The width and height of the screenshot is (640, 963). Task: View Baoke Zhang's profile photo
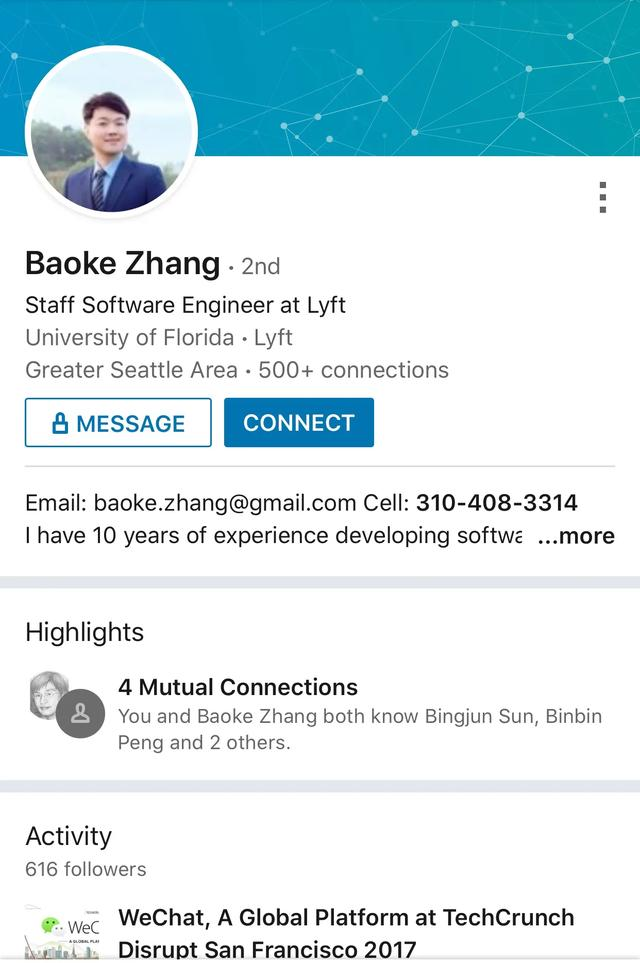click(111, 132)
